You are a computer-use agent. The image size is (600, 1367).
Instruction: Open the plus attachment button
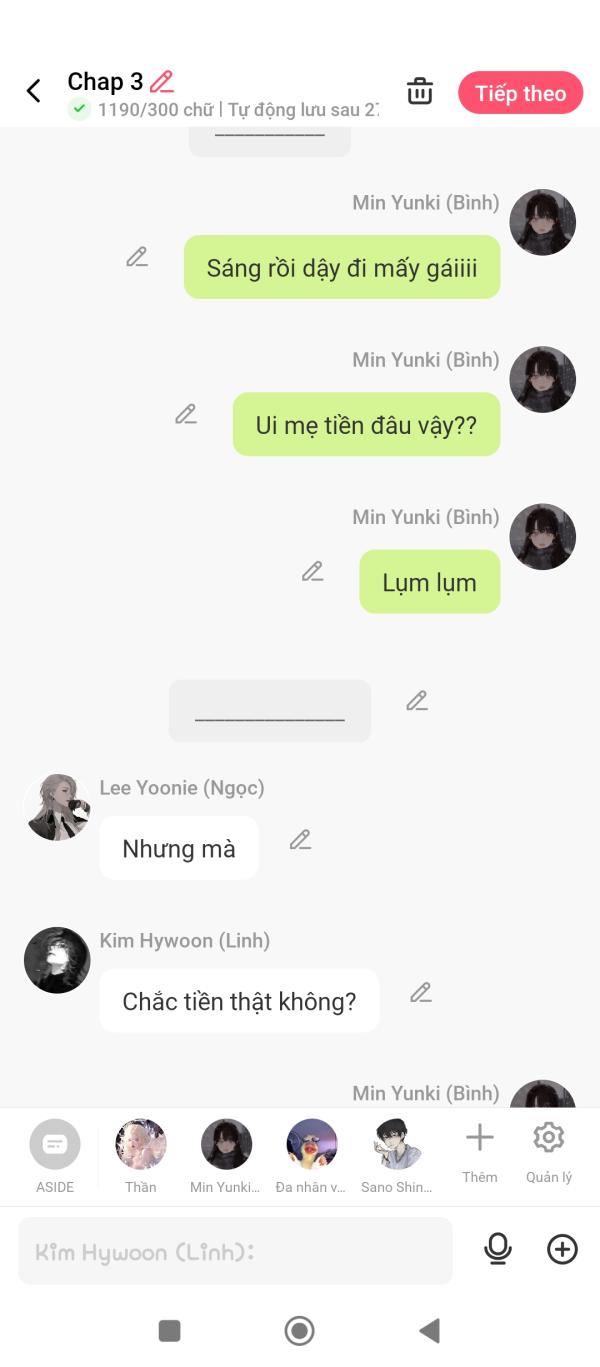pyautogui.click(x=563, y=1249)
